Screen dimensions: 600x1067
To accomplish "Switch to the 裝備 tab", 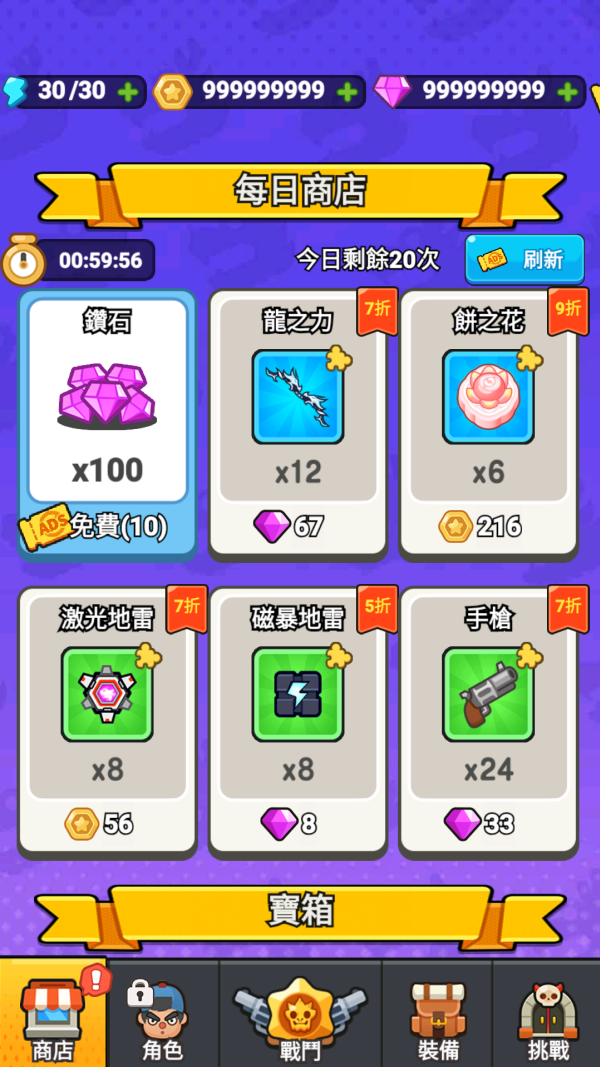I will click(x=437, y=1015).
